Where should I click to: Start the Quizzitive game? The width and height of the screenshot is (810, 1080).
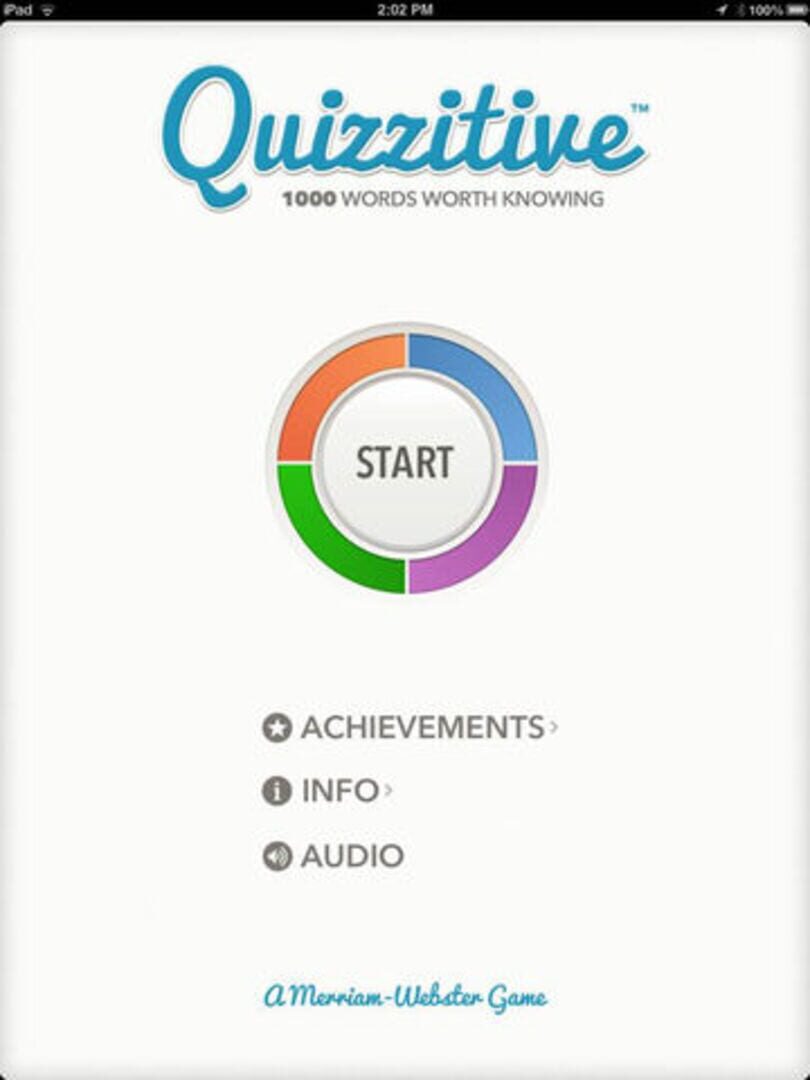click(x=405, y=462)
